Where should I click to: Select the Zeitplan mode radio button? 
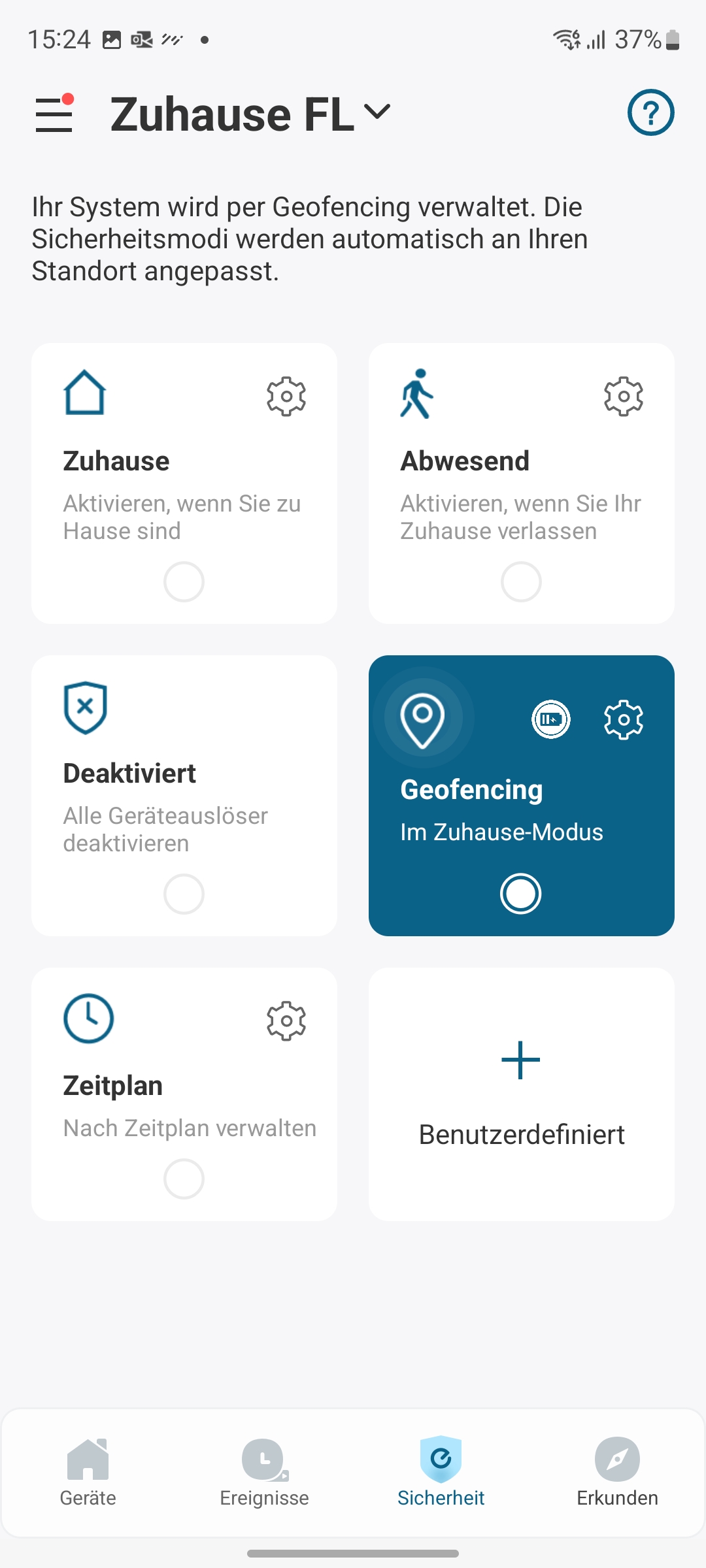(184, 1179)
